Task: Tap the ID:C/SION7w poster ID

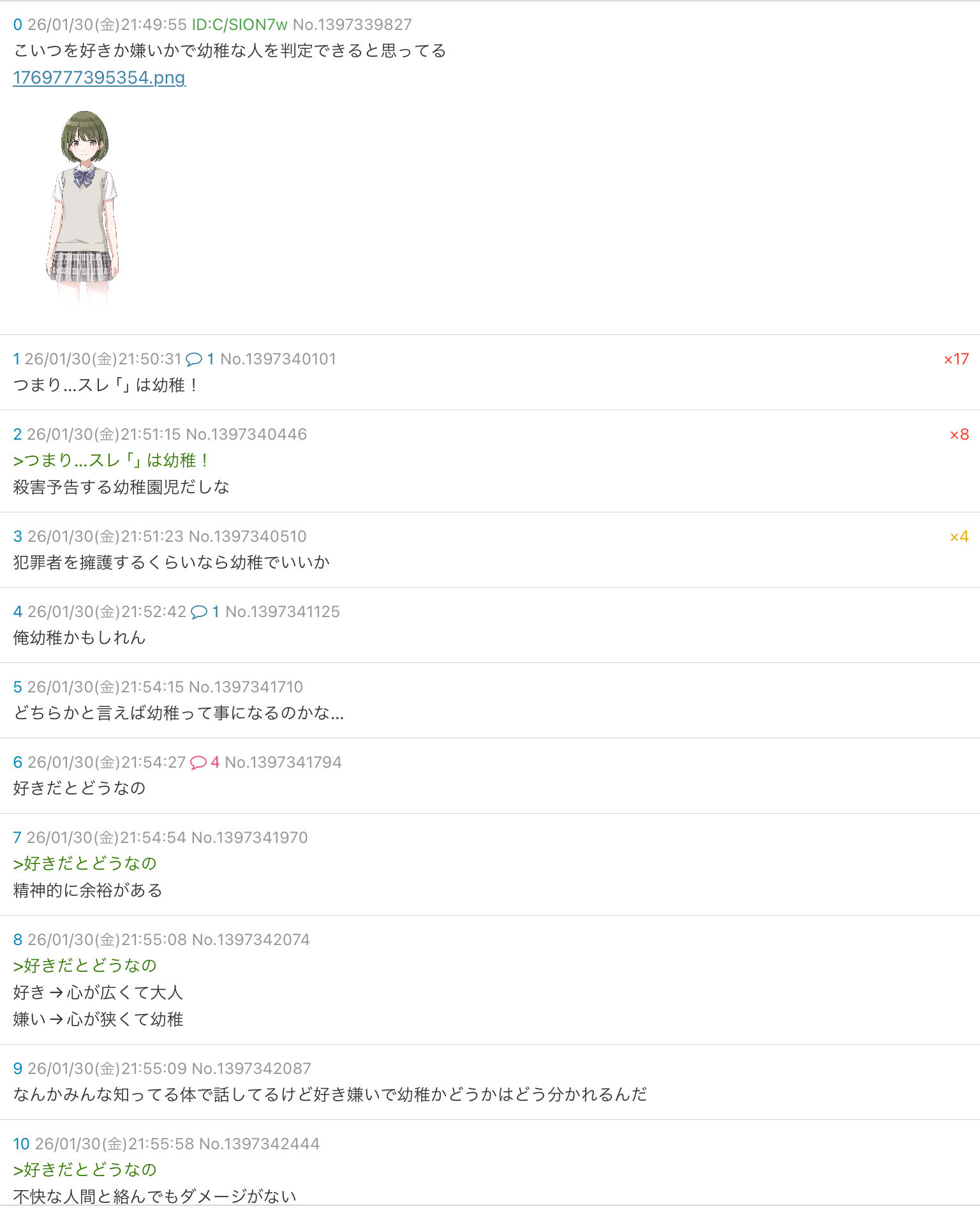Action: [239, 25]
